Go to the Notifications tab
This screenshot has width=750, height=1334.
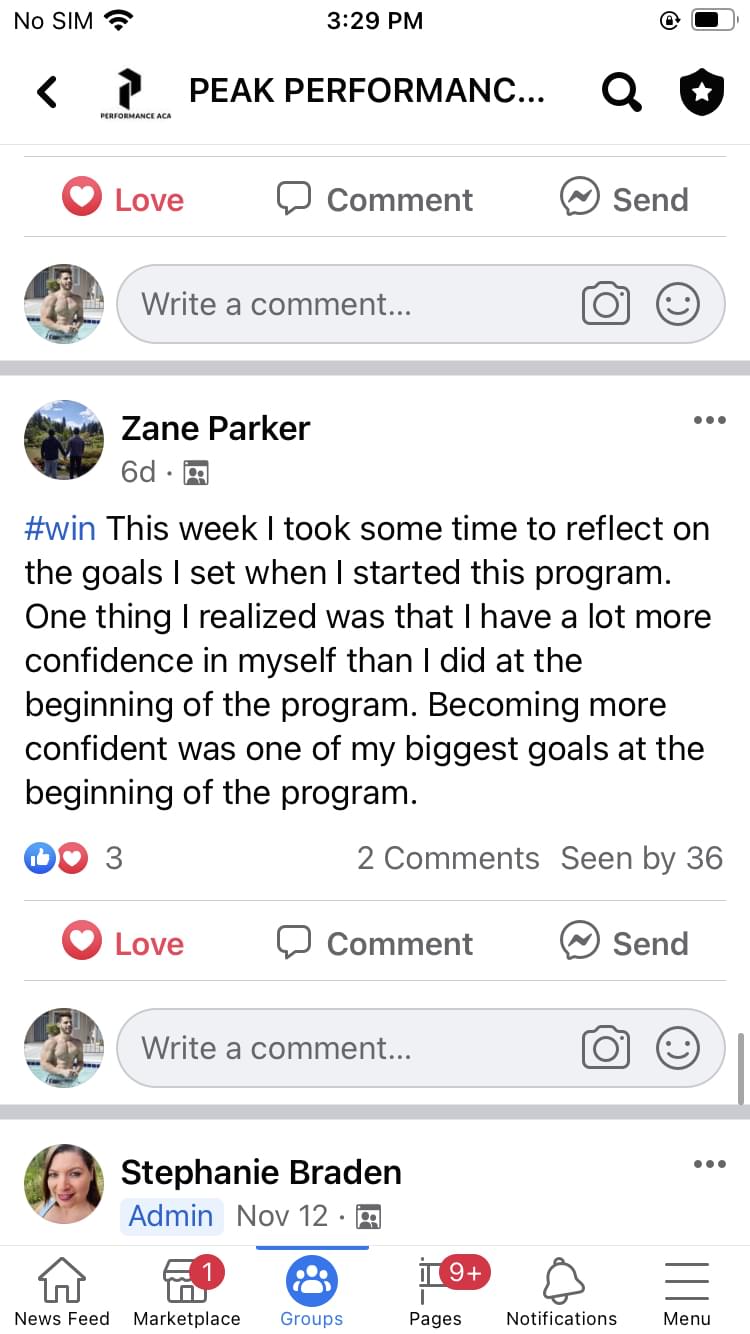[x=562, y=1292]
